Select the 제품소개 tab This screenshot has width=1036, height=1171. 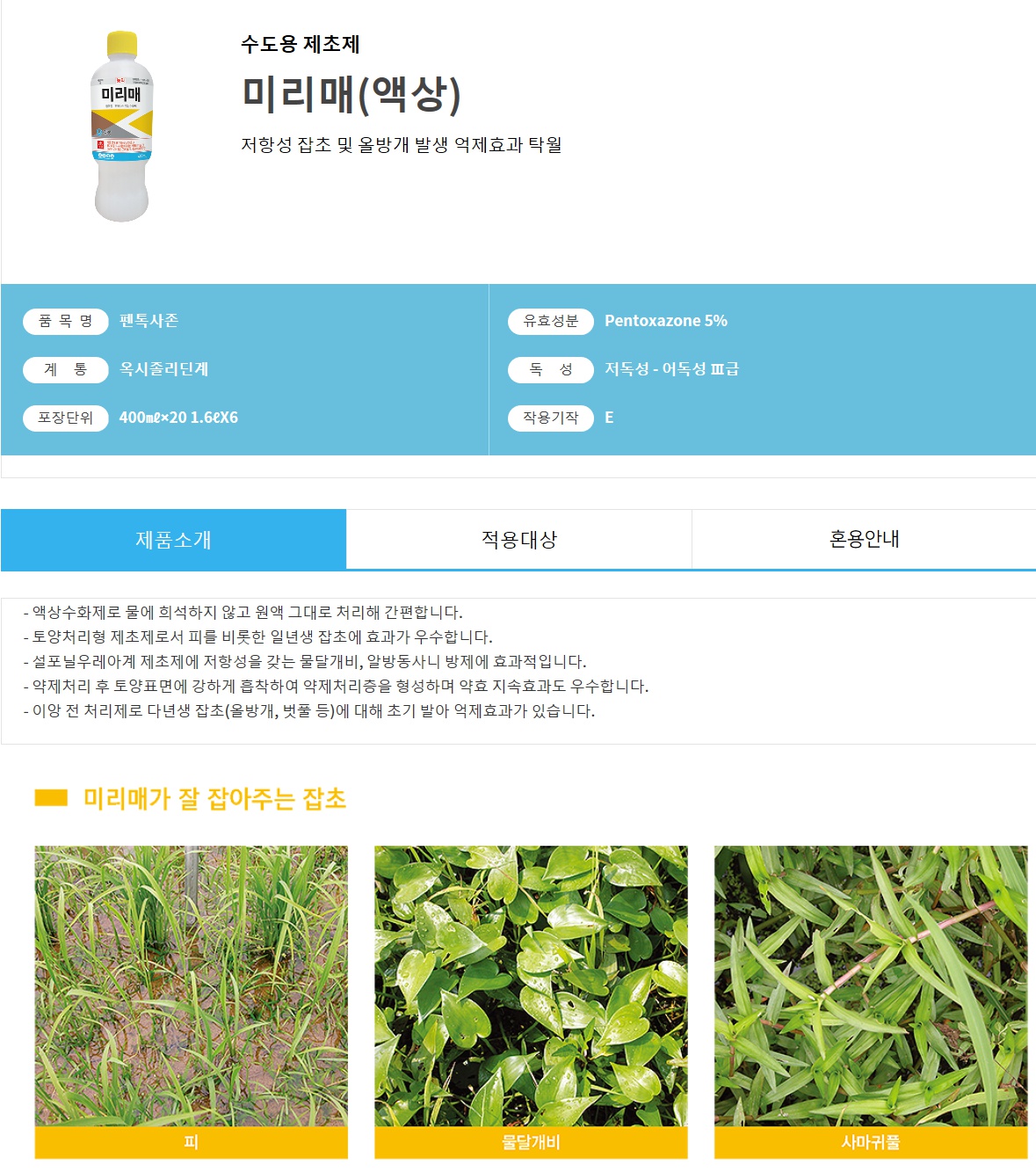point(173,539)
